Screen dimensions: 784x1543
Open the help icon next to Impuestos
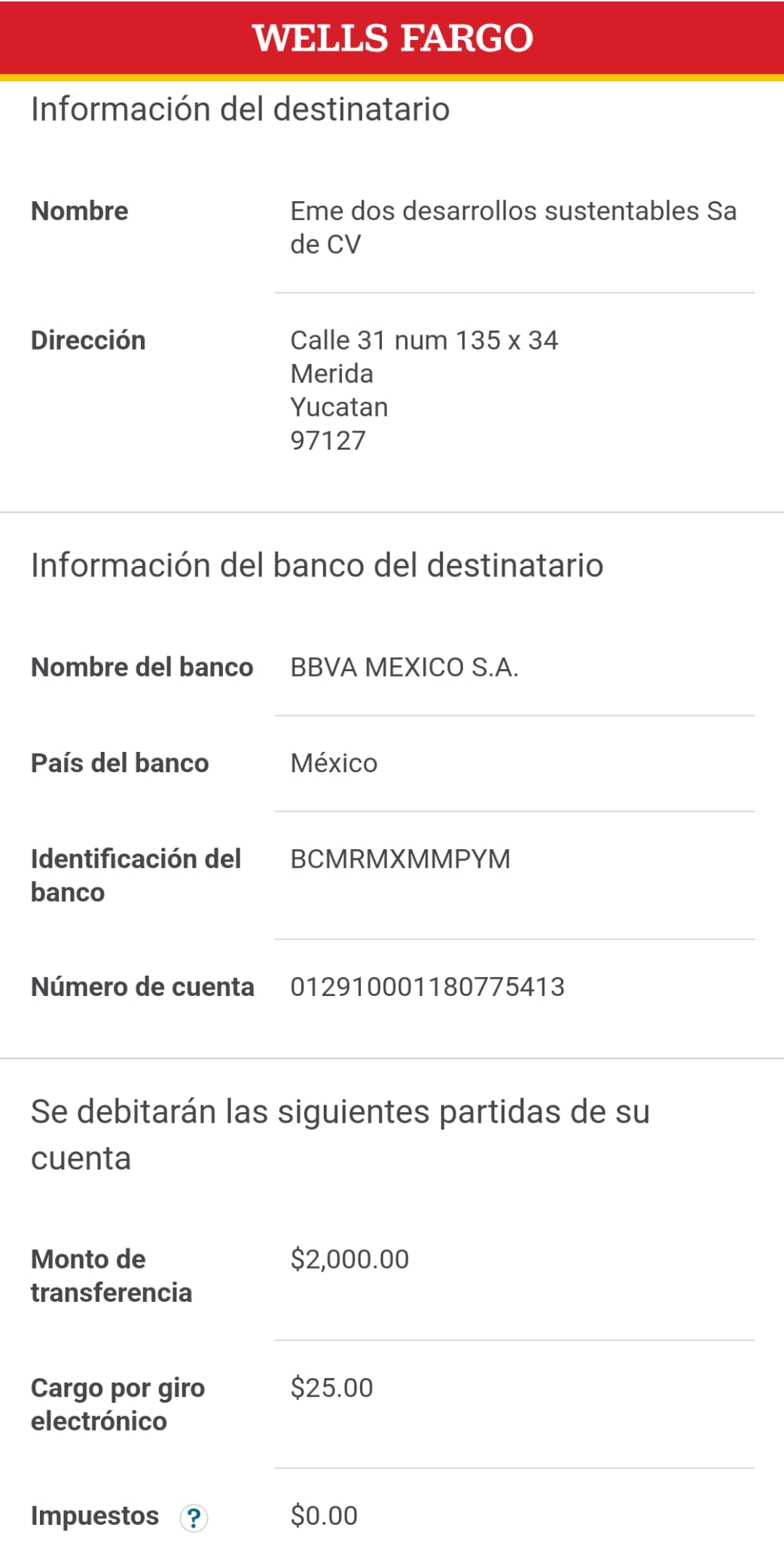(194, 1517)
